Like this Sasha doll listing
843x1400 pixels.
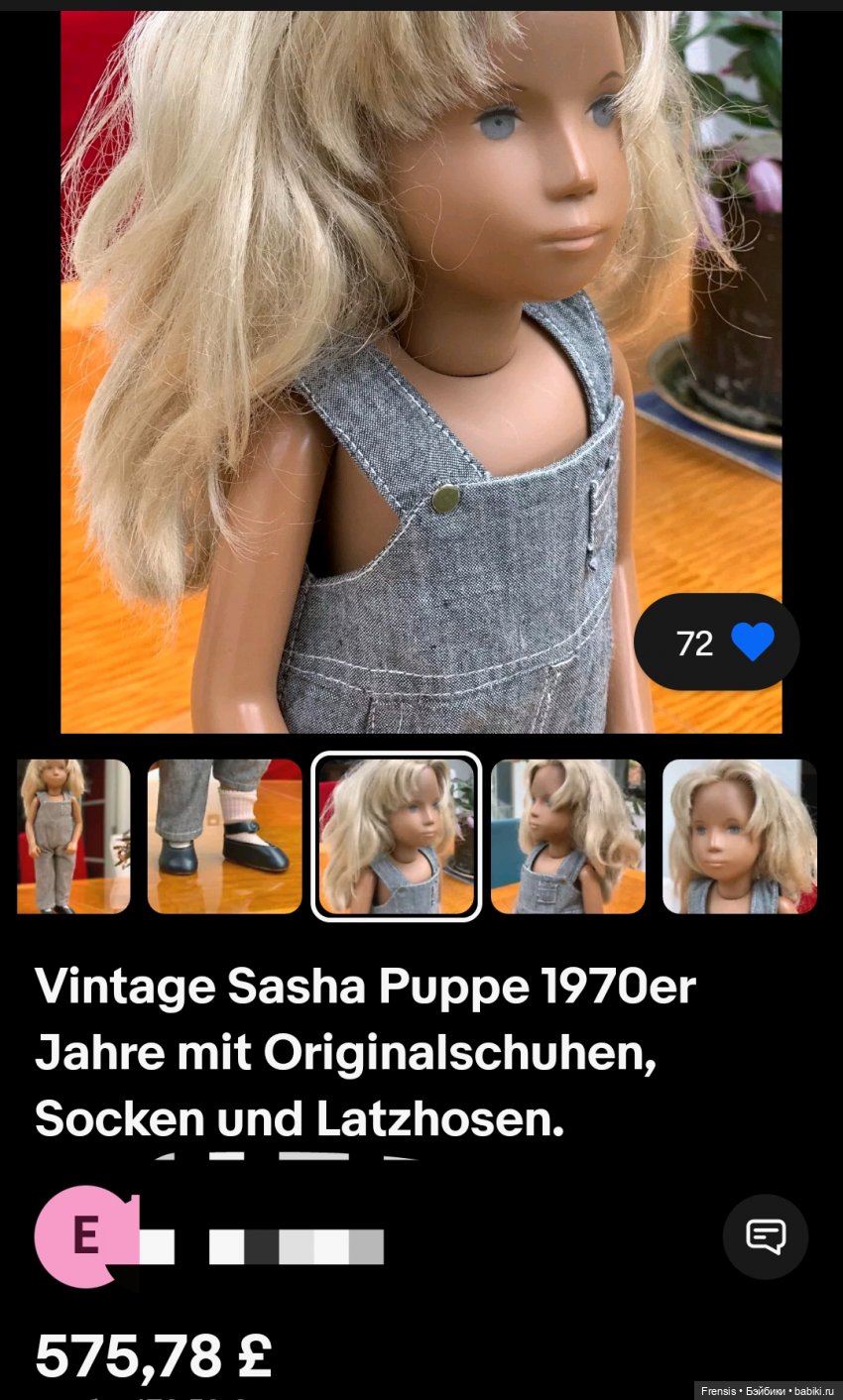click(752, 642)
